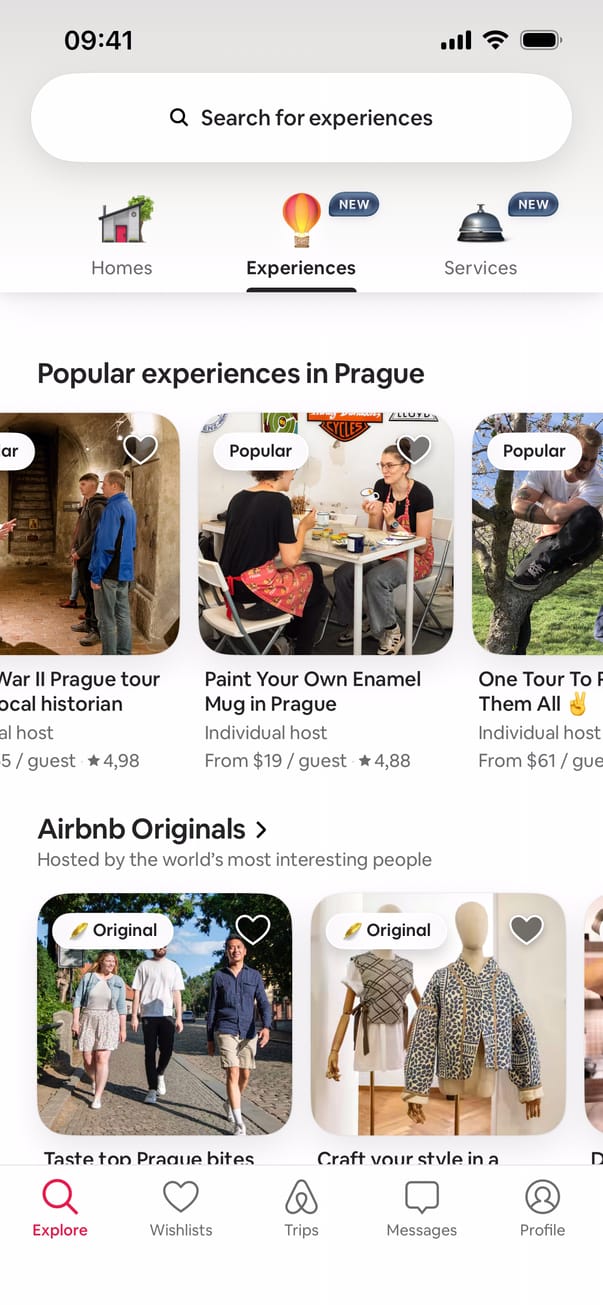Open the Taste top Prague bites card

click(164, 1030)
